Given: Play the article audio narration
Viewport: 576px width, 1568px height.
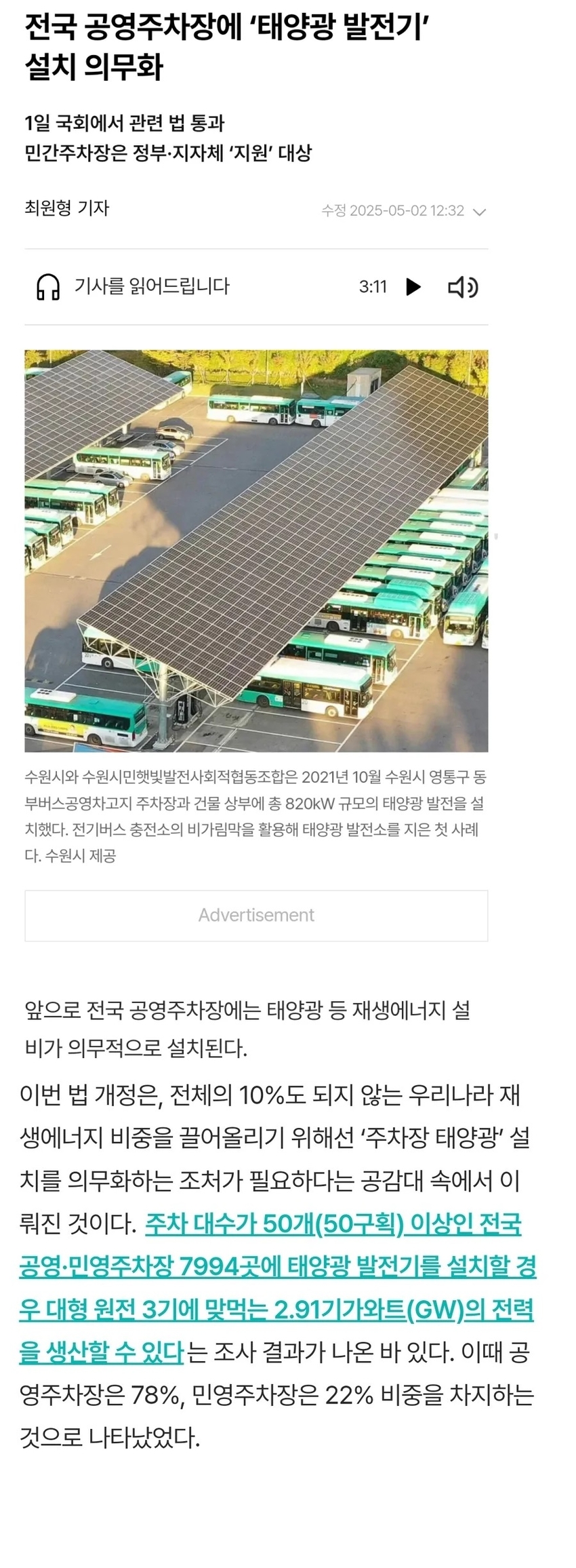Looking at the screenshot, I should pyautogui.click(x=413, y=287).
